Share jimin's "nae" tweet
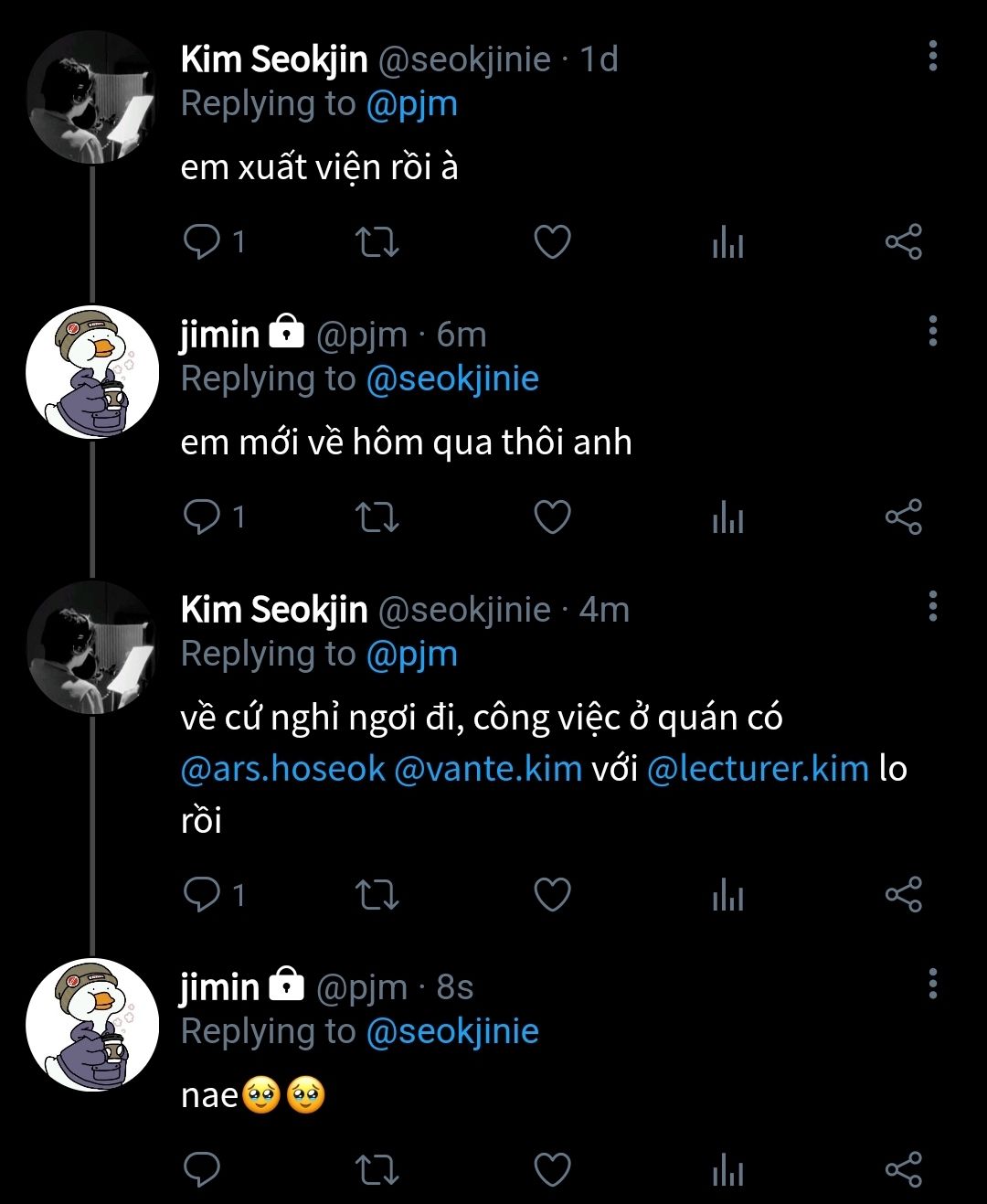This screenshot has height=1204, width=987. point(903,1169)
